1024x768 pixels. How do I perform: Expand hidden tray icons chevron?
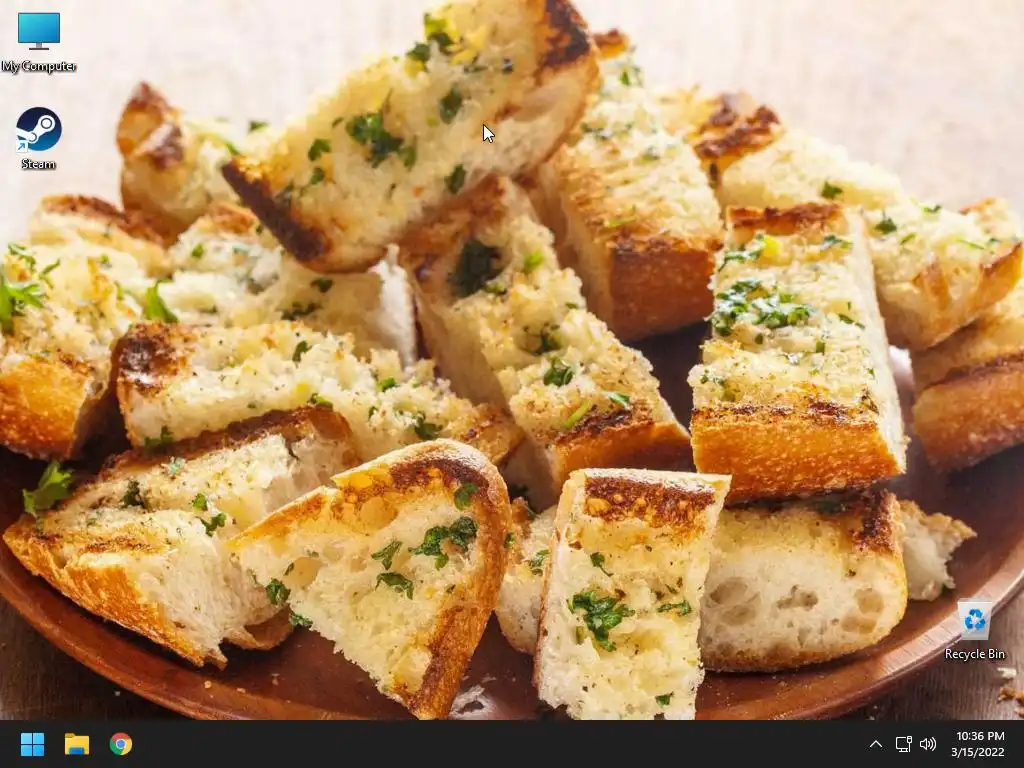point(875,744)
